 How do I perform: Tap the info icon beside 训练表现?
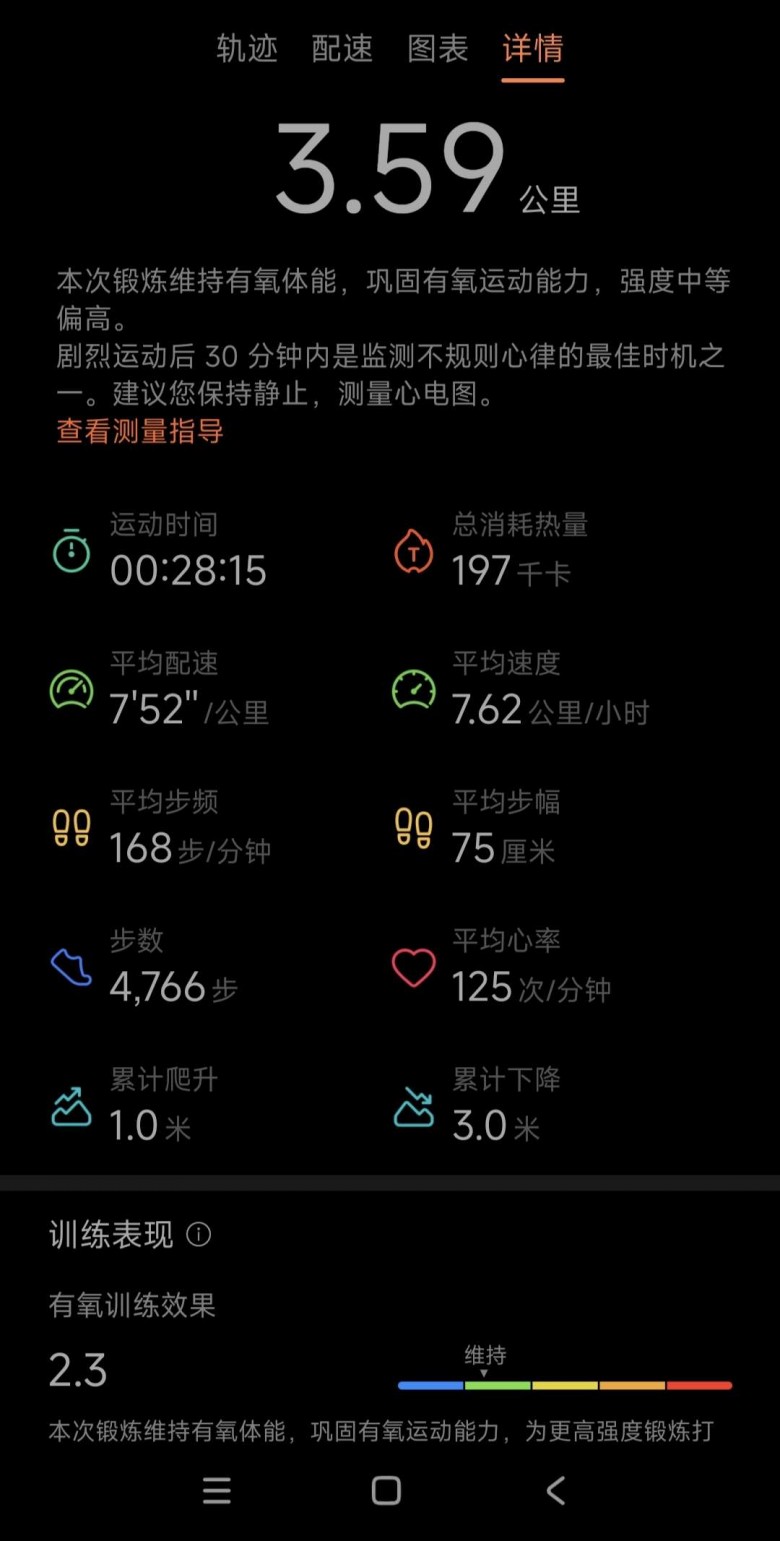(x=199, y=1235)
